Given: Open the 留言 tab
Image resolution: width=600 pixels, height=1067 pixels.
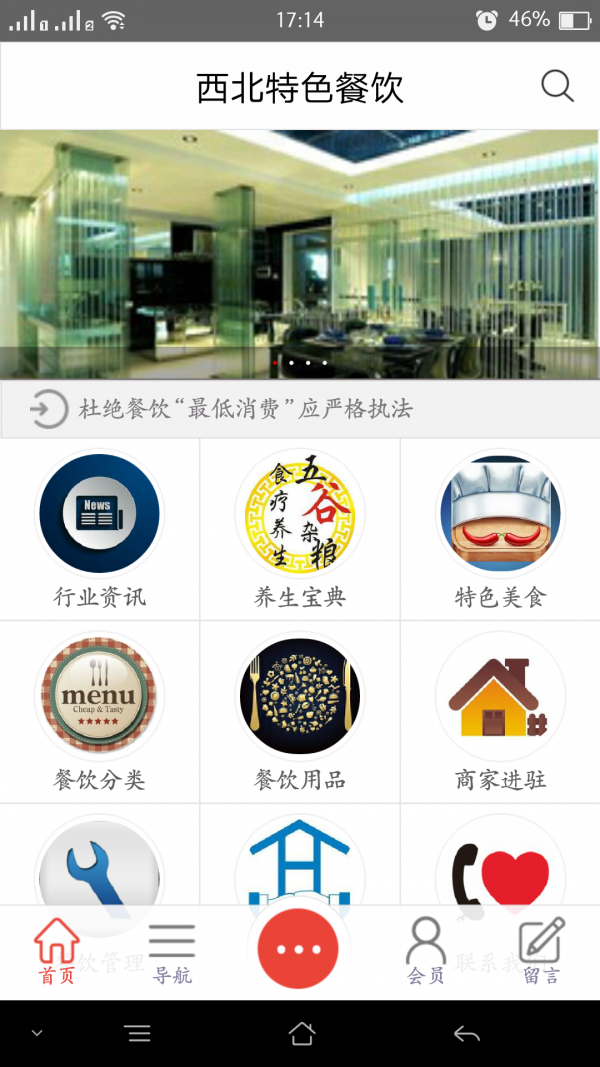Looking at the screenshot, I should click(x=542, y=953).
